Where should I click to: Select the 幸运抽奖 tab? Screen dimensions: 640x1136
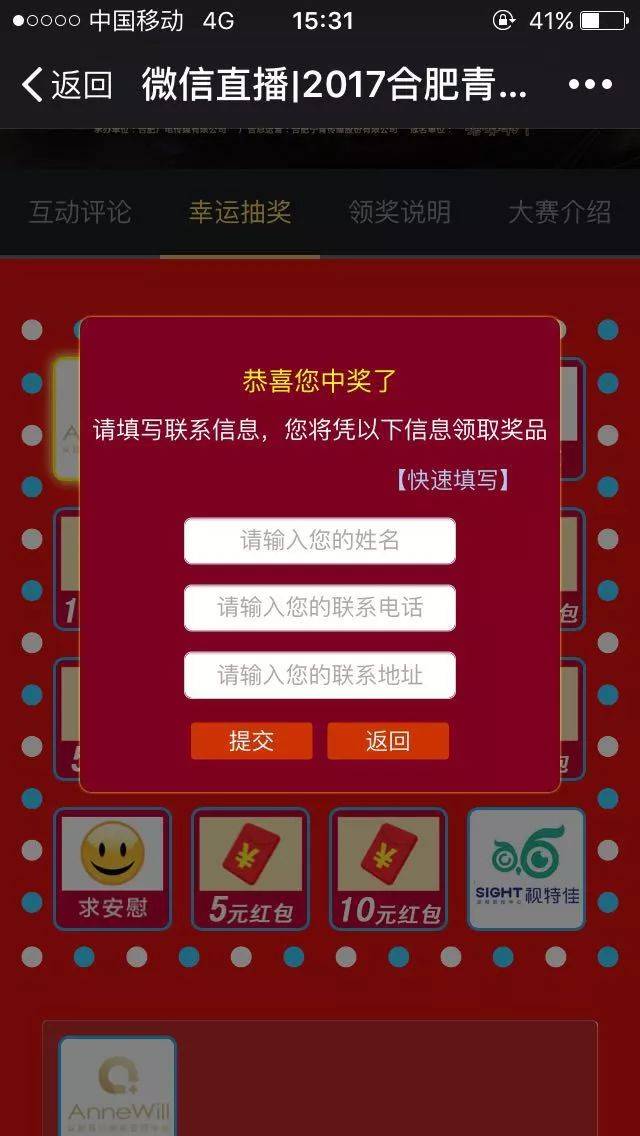click(240, 212)
